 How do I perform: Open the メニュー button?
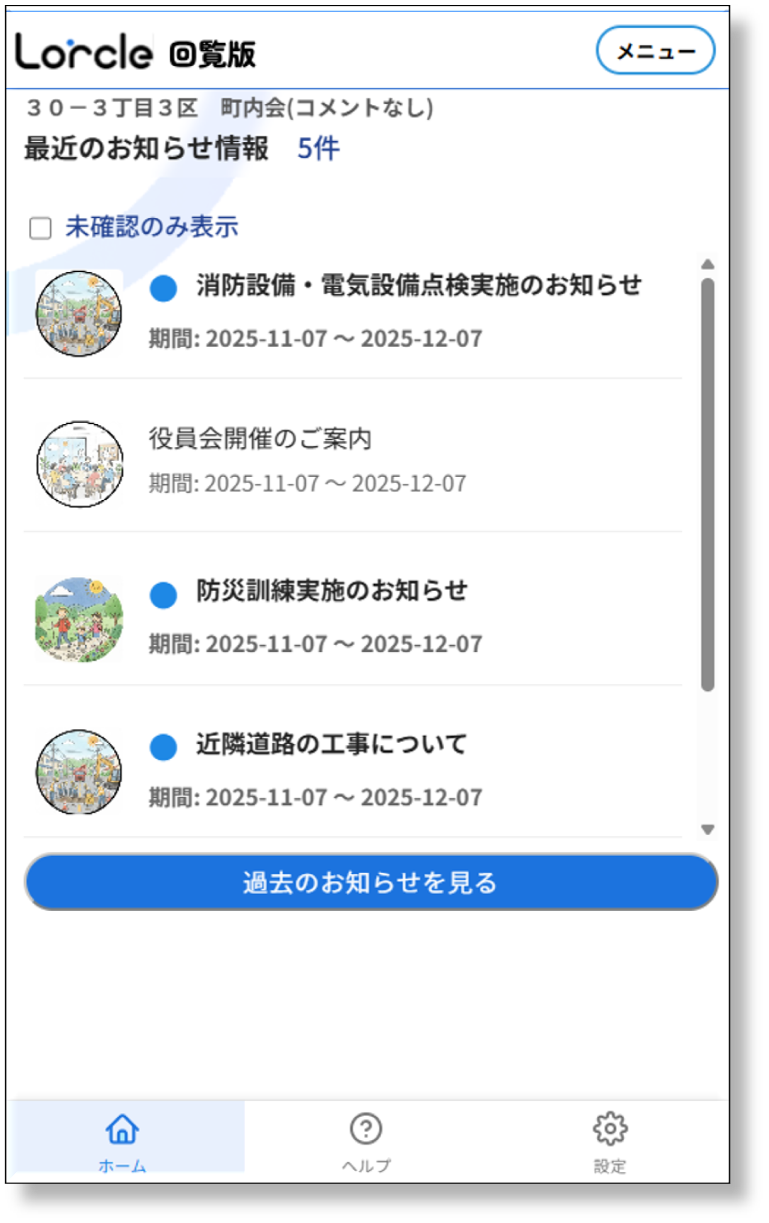tap(655, 50)
